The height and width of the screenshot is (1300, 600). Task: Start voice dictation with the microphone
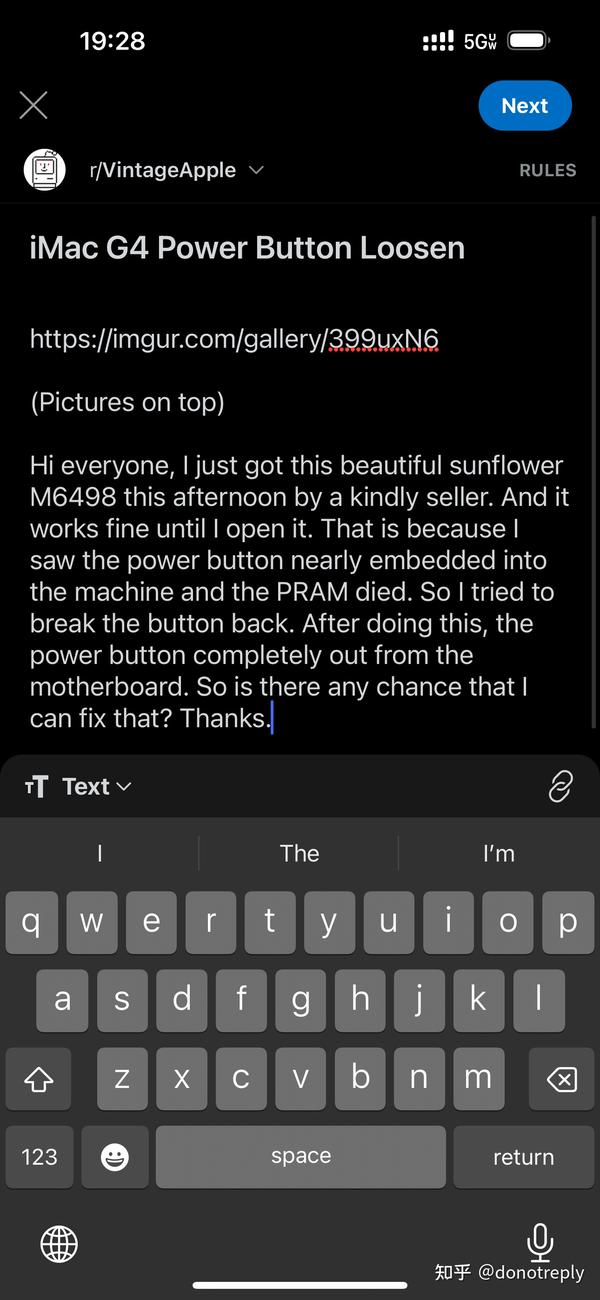click(x=540, y=1242)
